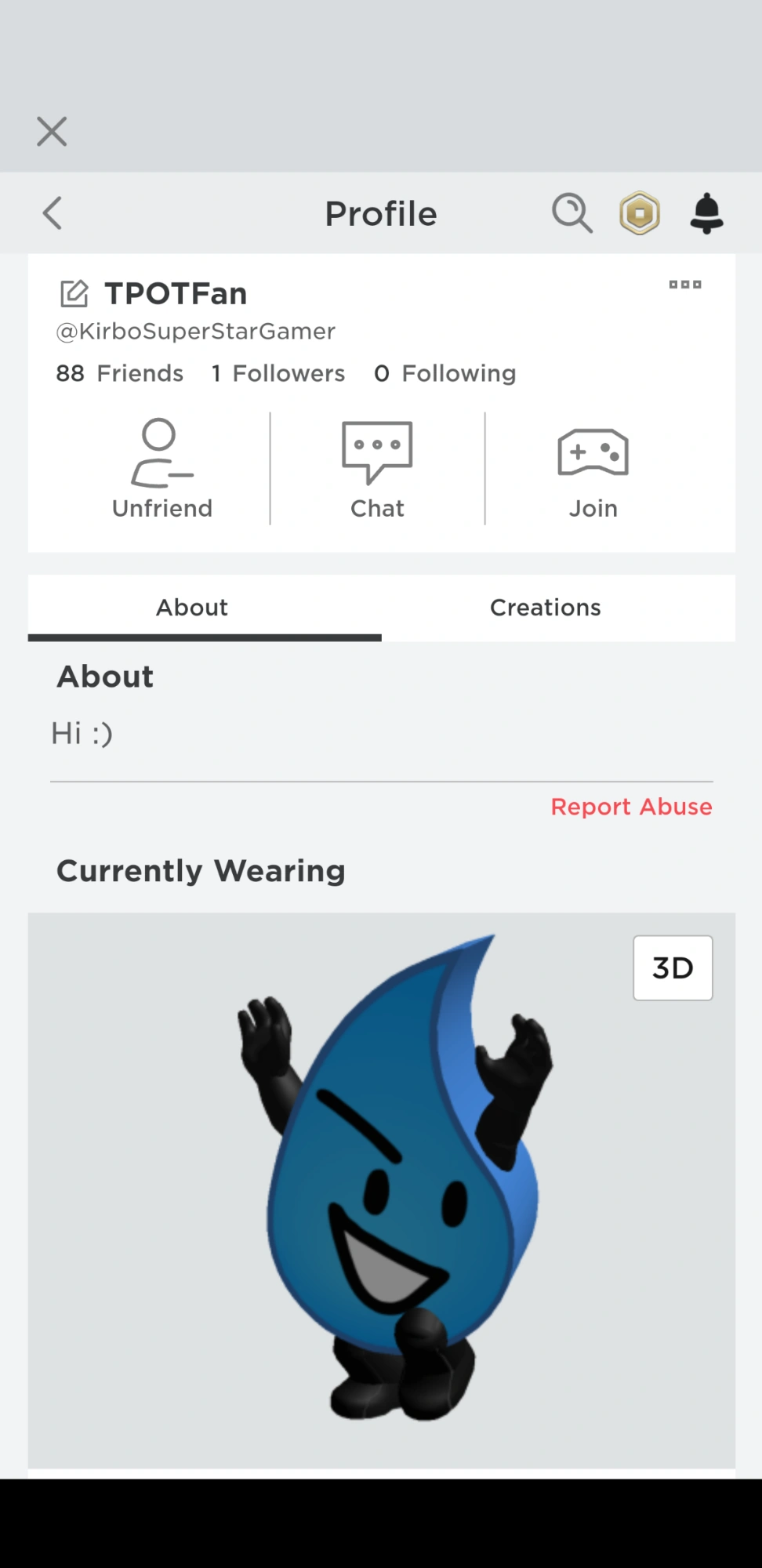Open the Robux icon
The width and height of the screenshot is (762, 1568).
tap(640, 213)
